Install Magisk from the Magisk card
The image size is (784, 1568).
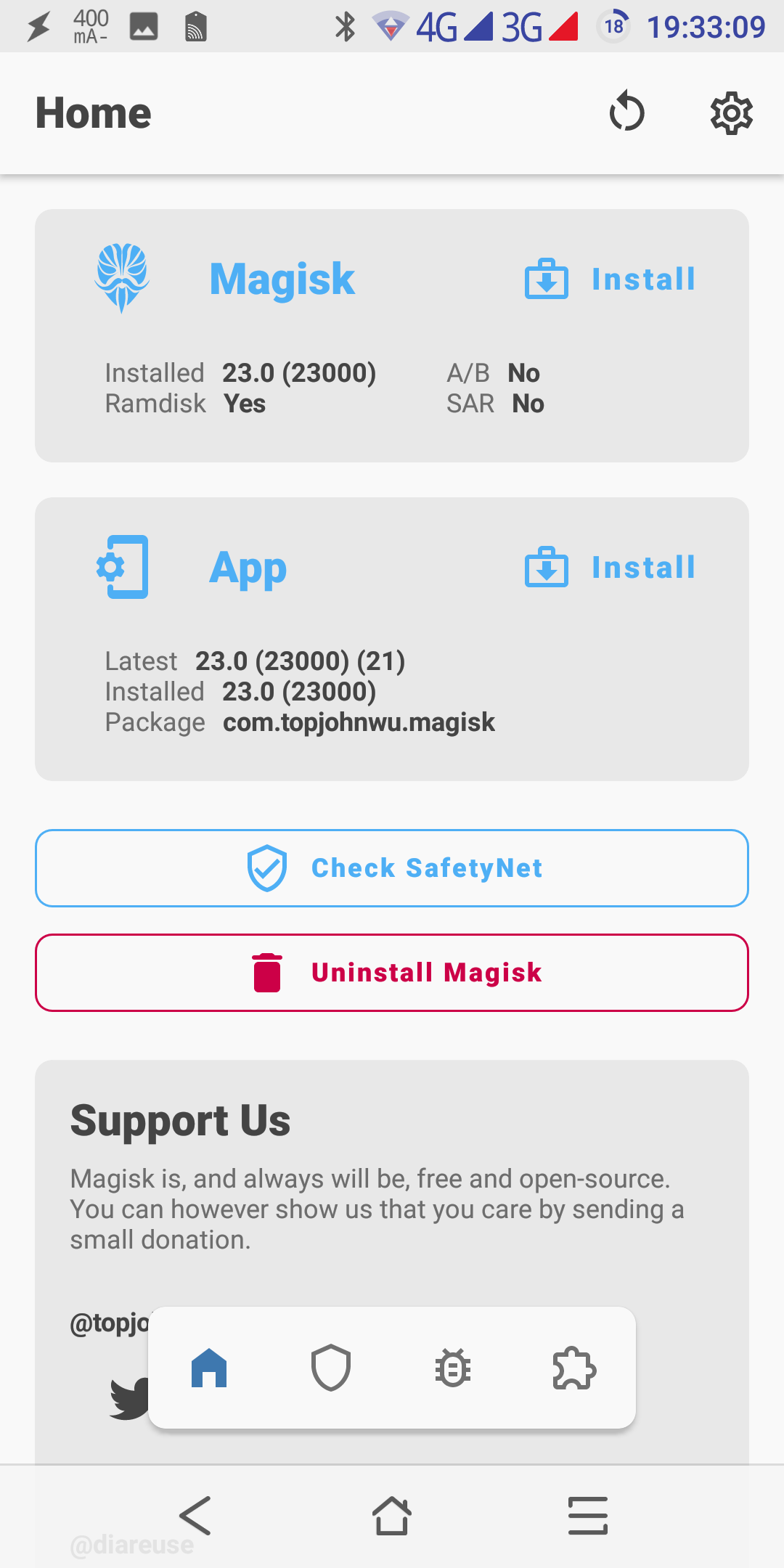611,279
